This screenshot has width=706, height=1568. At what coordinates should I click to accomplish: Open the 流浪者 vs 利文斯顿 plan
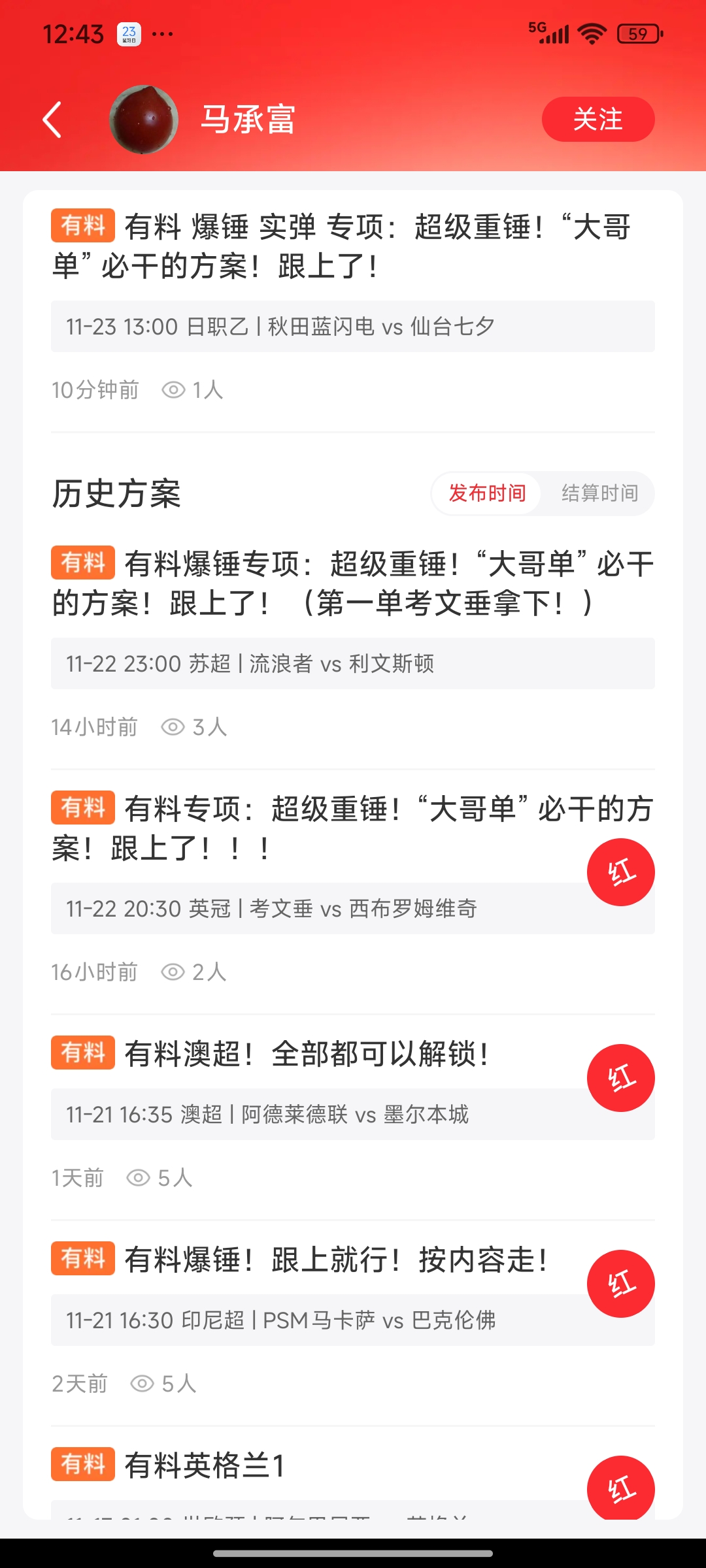[x=353, y=663]
